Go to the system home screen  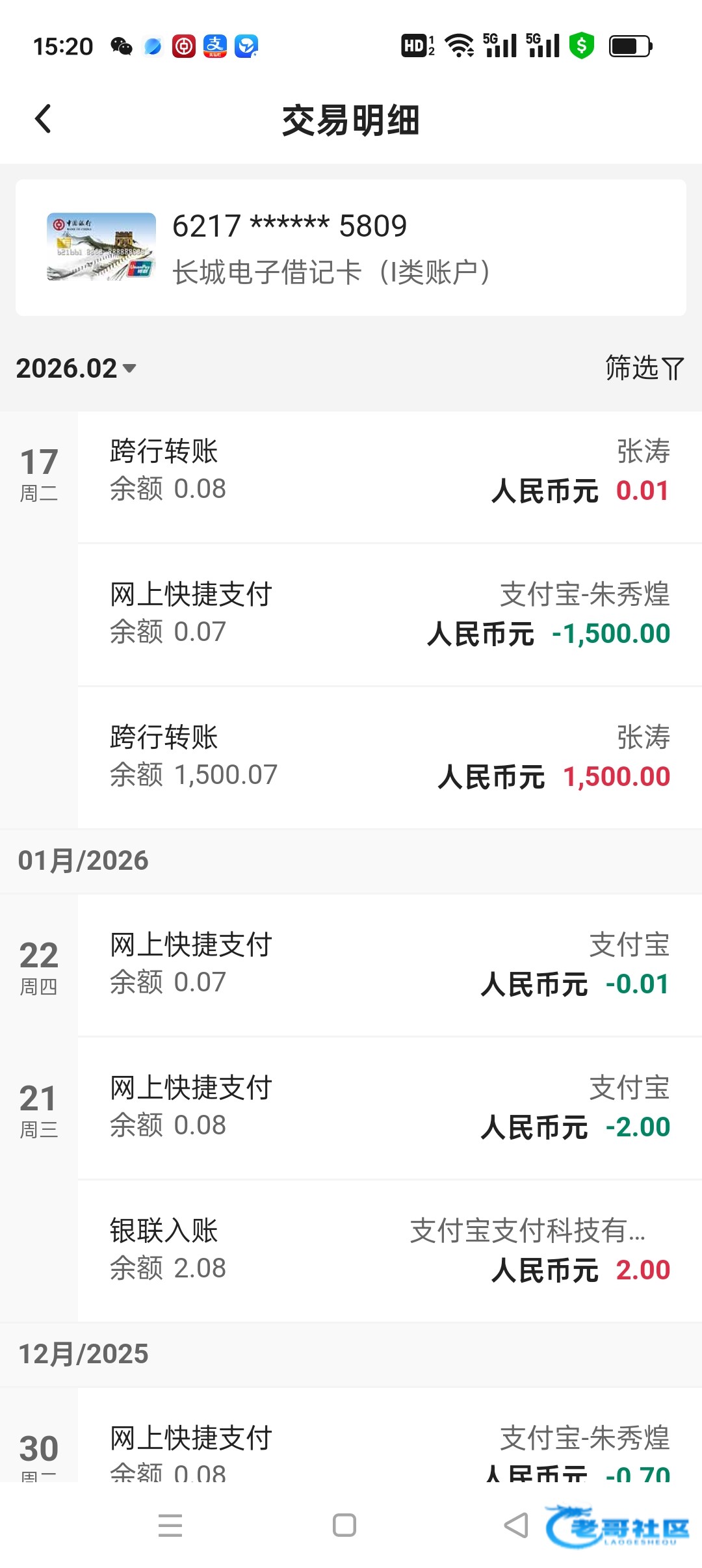pos(344,1525)
